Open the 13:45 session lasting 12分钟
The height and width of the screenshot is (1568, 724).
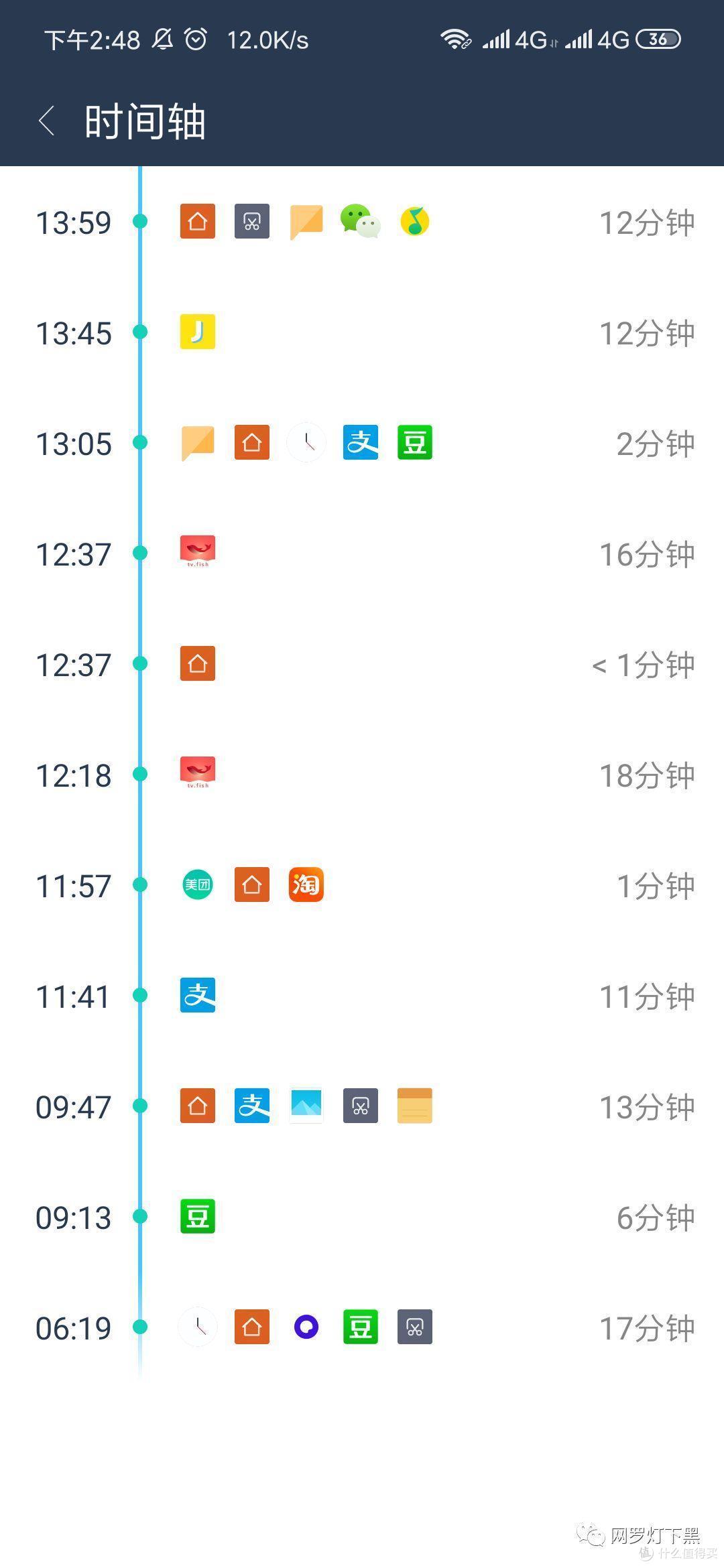pyautogui.click(x=362, y=332)
